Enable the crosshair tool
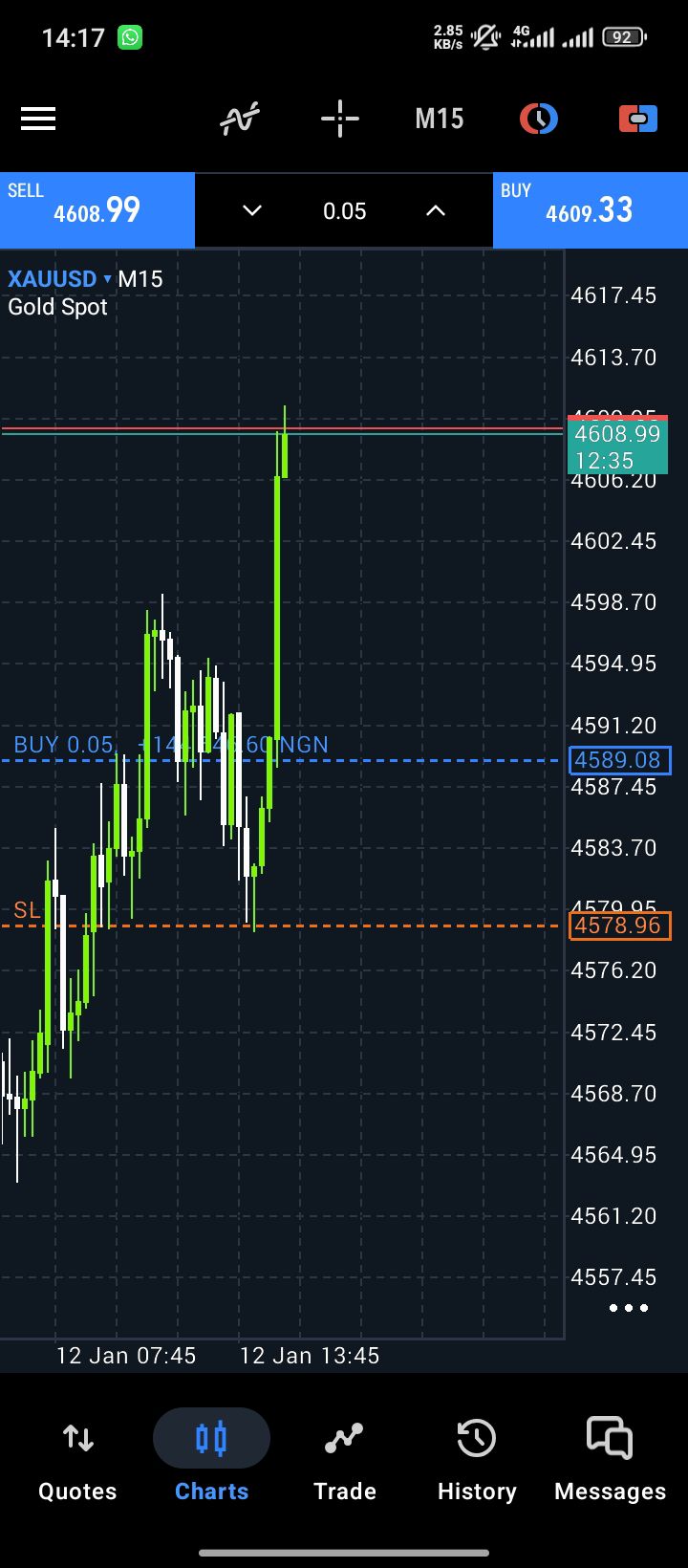Image resolution: width=688 pixels, height=1568 pixels. coord(339,119)
